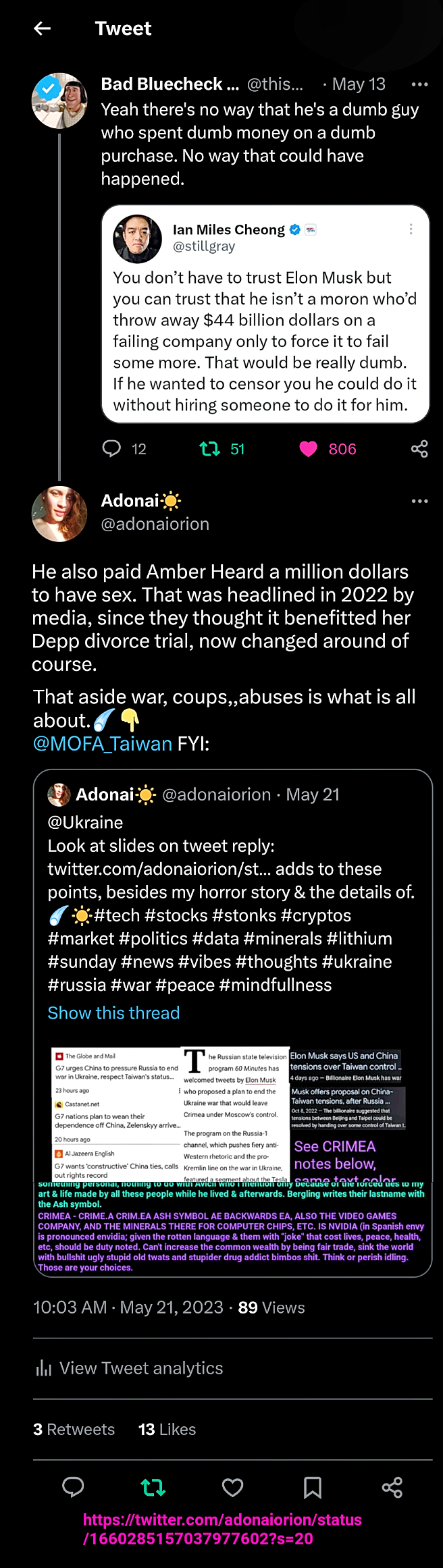Open the list of 3 Retweets

click(x=74, y=1429)
